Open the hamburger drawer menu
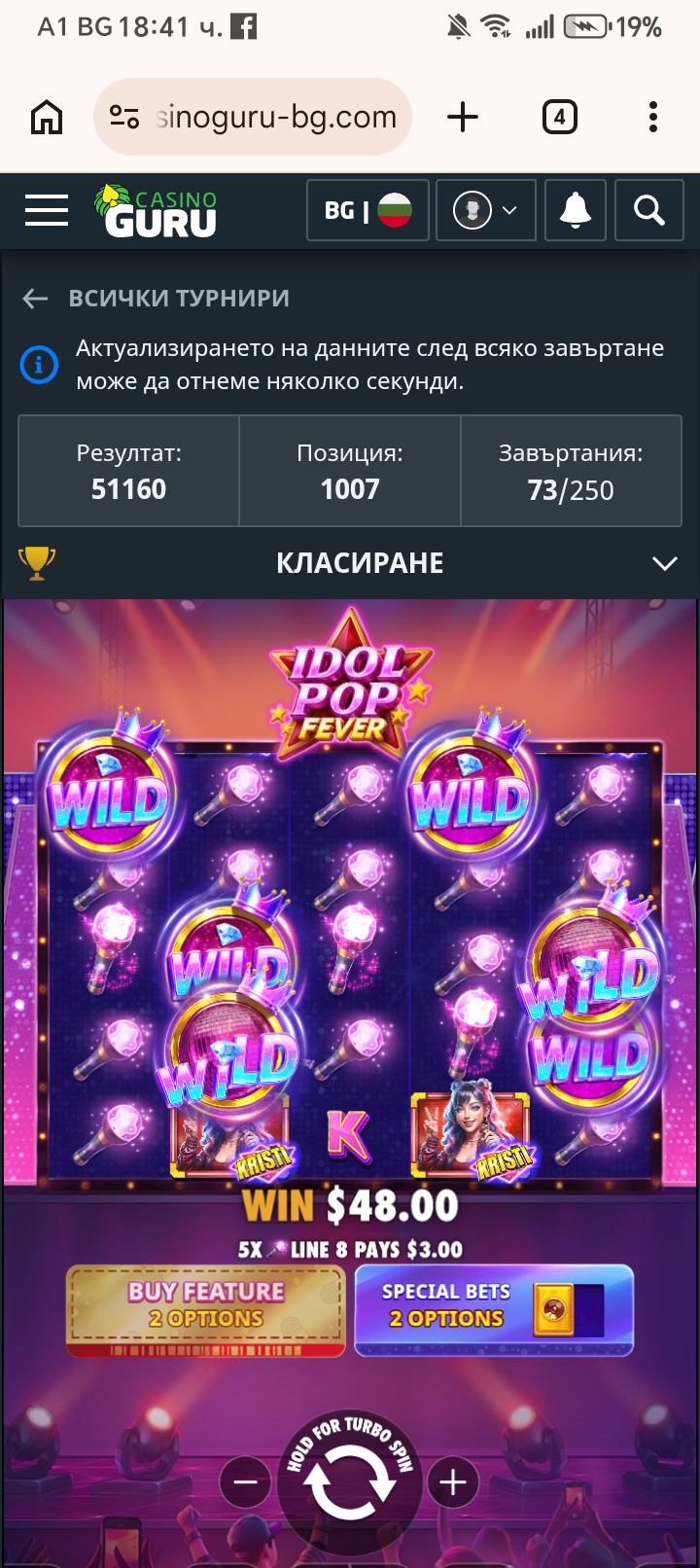The height and width of the screenshot is (1568, 700). (x=47, y=210)
